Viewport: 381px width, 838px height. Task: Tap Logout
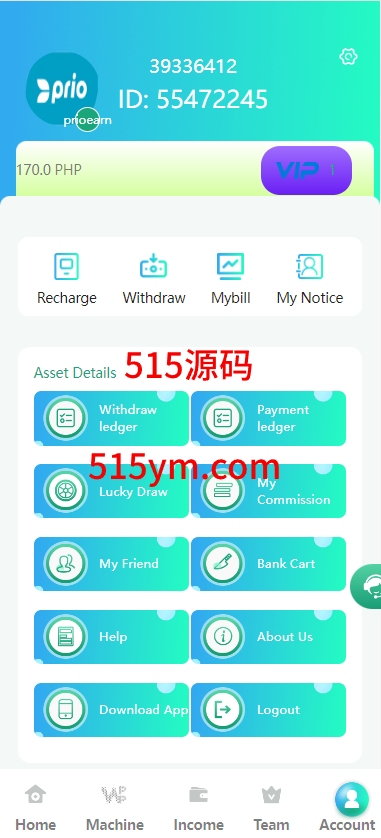tap(268, 710)
